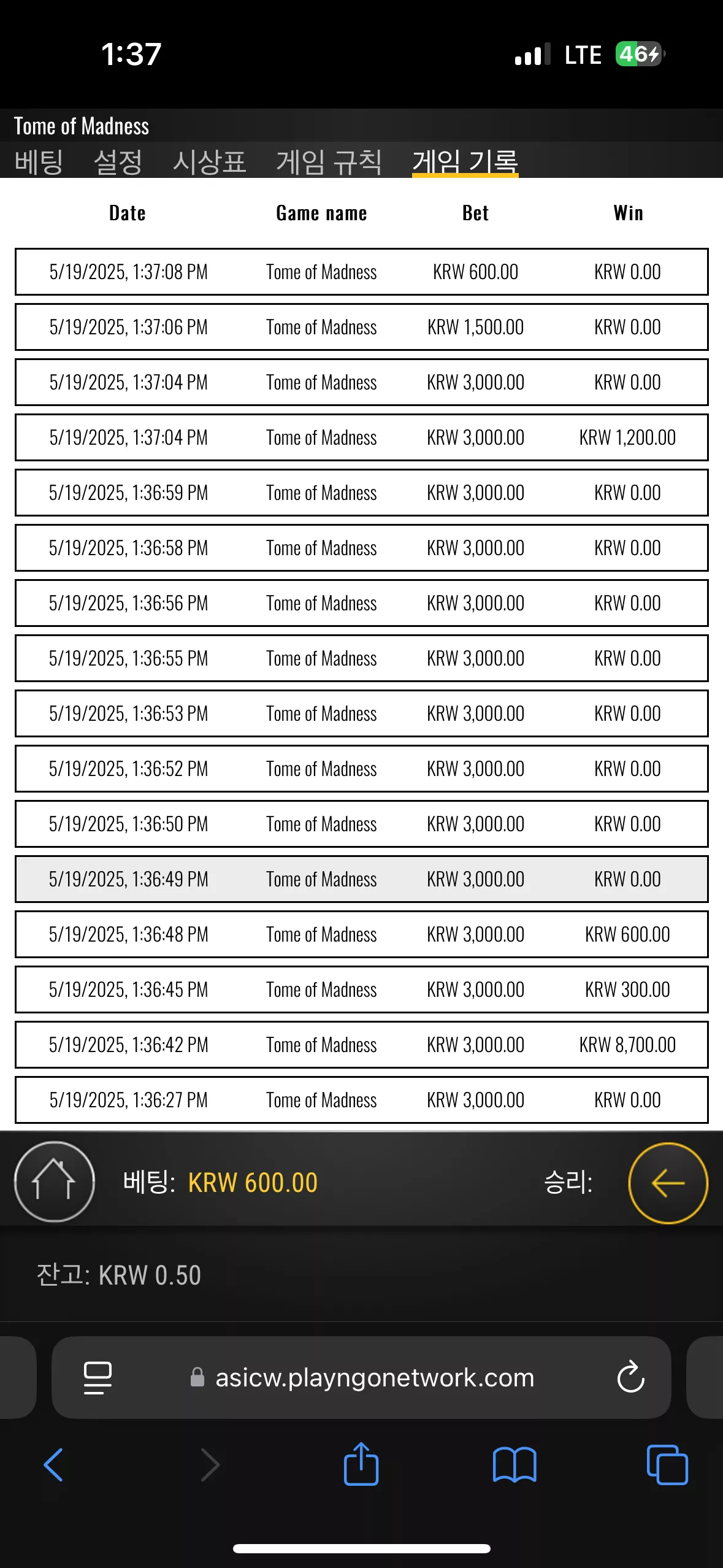Open the 1:36:48 PM game record
Viewport: 723px width, 1568px height.
pyautogui.click(x=362, y=934)
